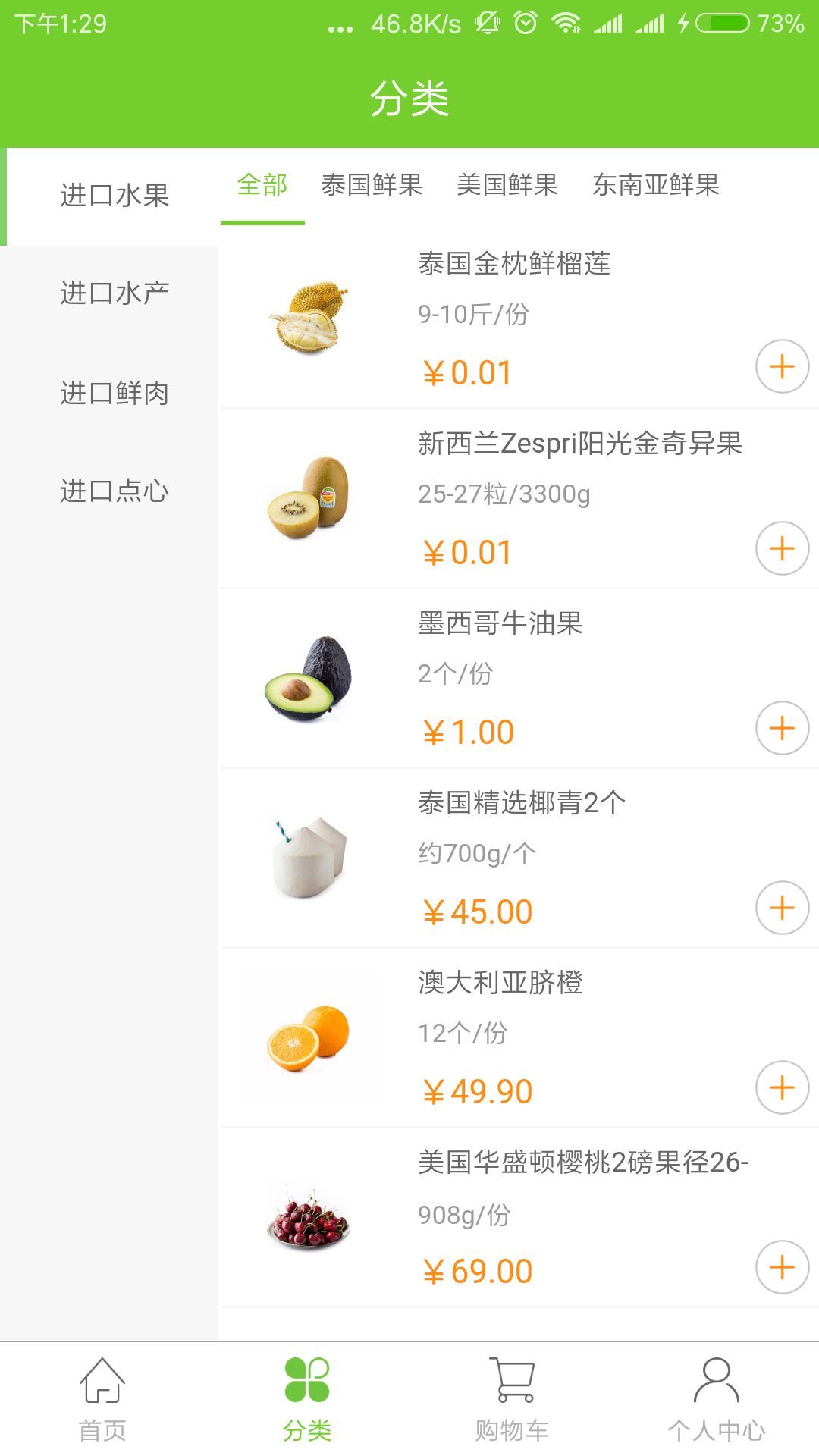
Task: Add 墨西哥牛油果 using the plus icon
Action: (x=782, y=730)
